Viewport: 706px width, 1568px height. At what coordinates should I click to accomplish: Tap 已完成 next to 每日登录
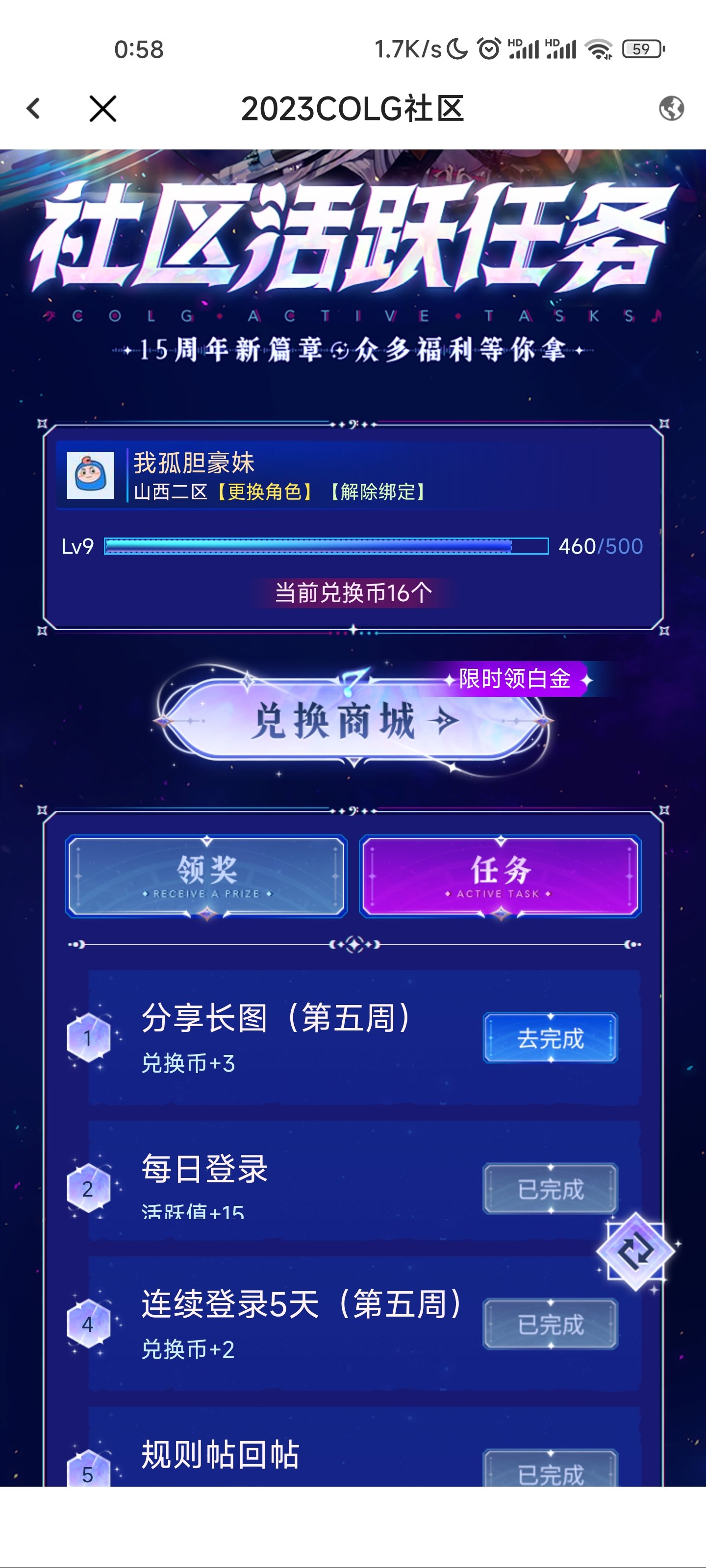[550, 1189]
